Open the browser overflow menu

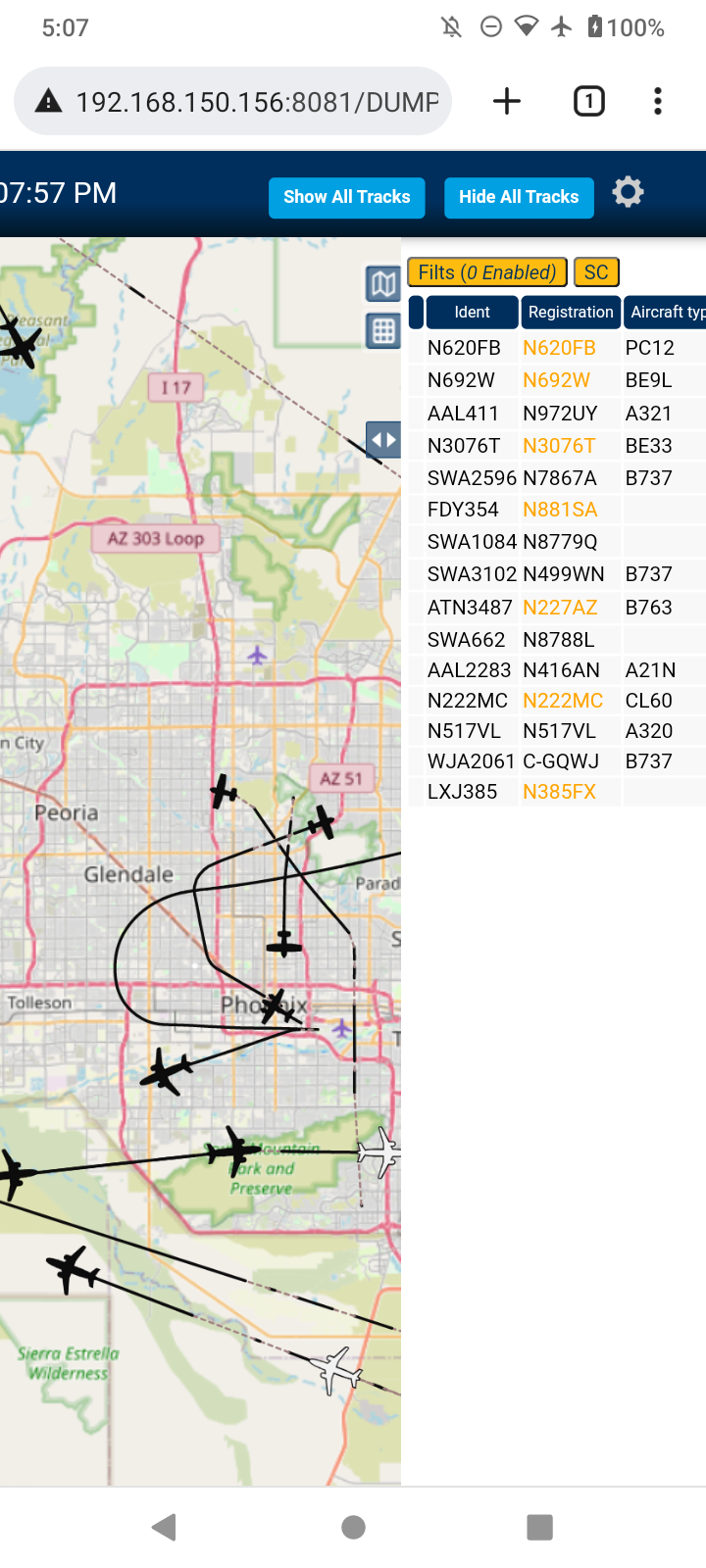pyautogui.click(x=658, y=101)
